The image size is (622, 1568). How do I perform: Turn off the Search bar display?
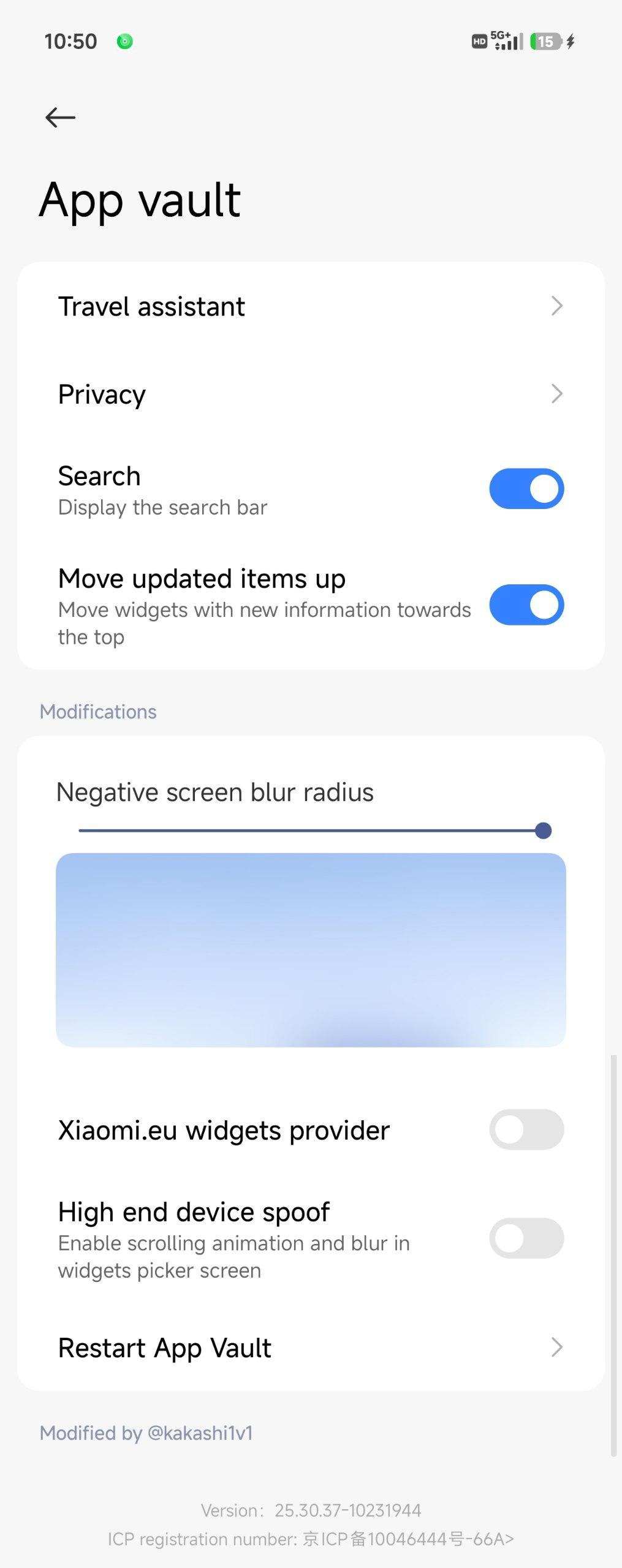click(526, 489)
